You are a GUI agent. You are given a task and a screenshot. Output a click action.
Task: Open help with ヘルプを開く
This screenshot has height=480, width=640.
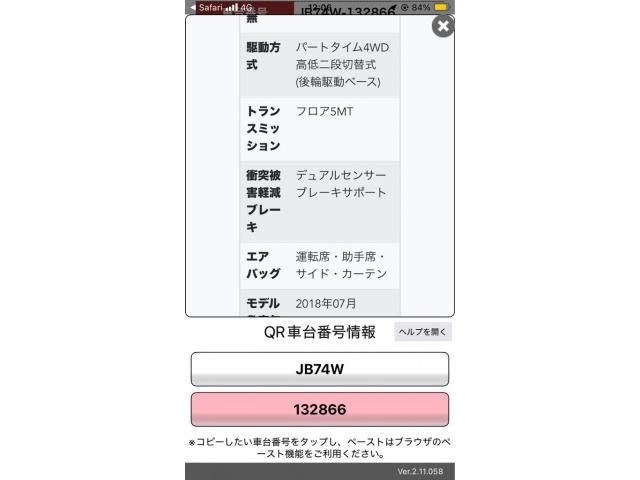coord(423,332)
